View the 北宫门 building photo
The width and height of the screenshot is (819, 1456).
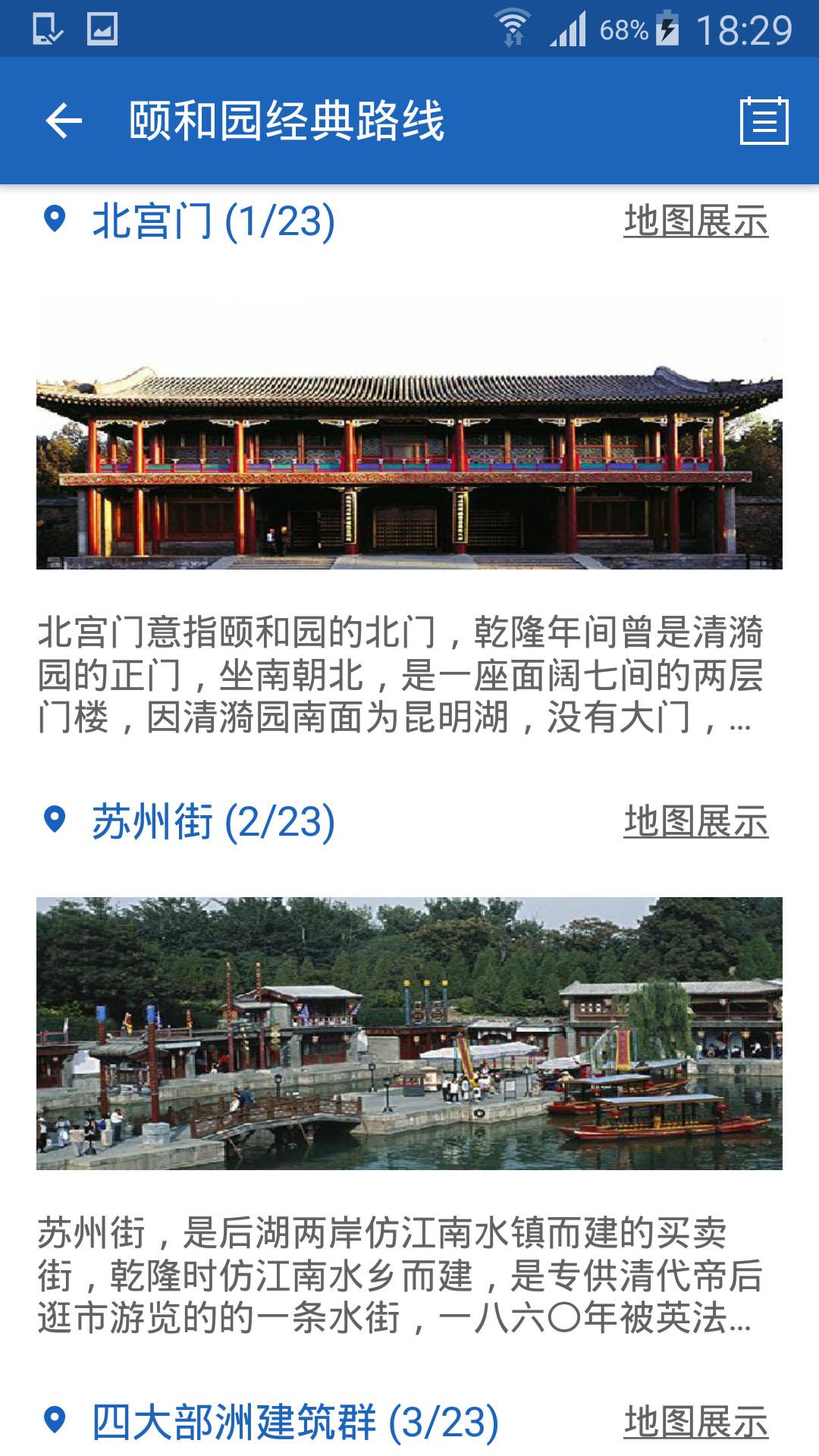pos(409,432)
